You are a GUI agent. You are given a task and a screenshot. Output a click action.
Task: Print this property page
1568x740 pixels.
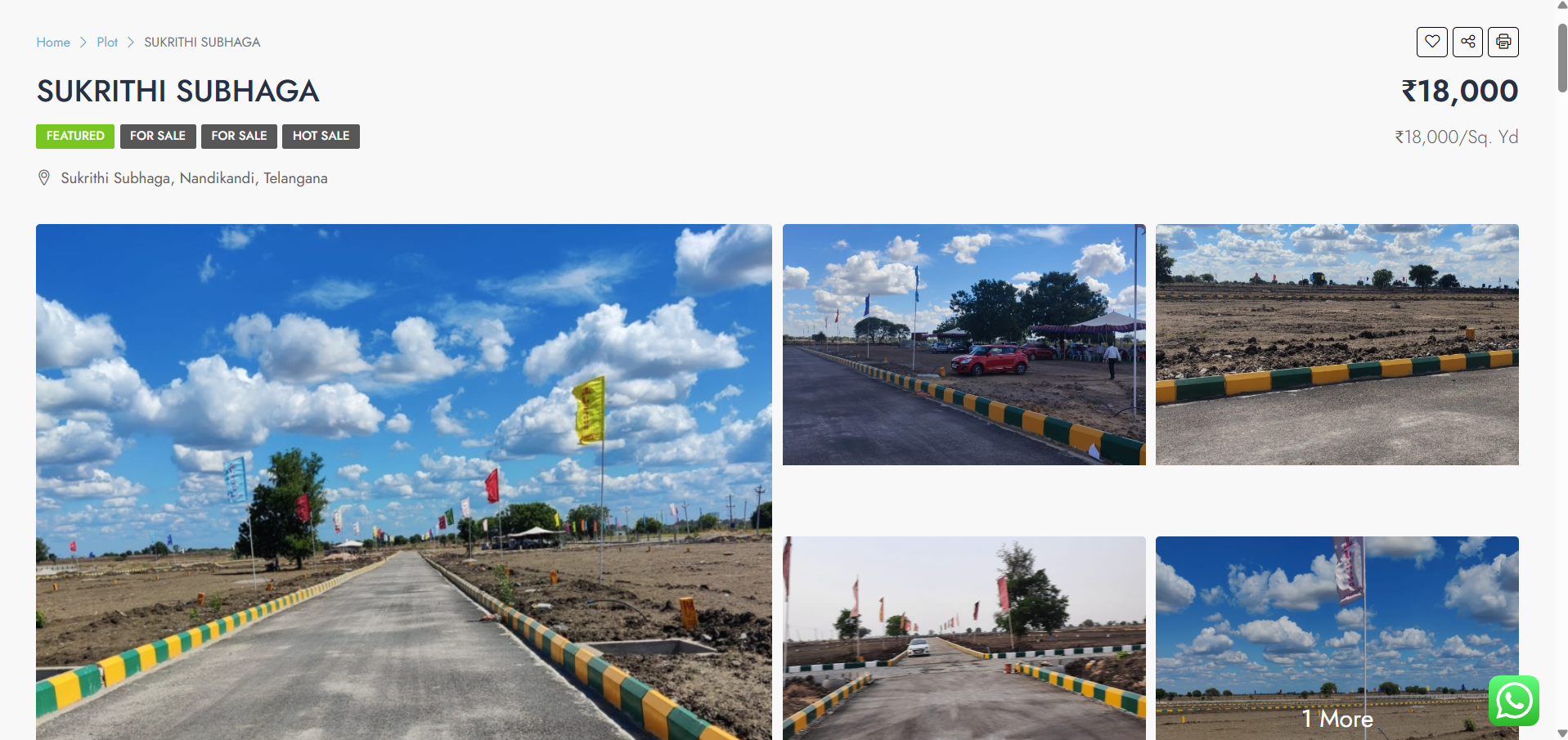(x=1503, y=42)
